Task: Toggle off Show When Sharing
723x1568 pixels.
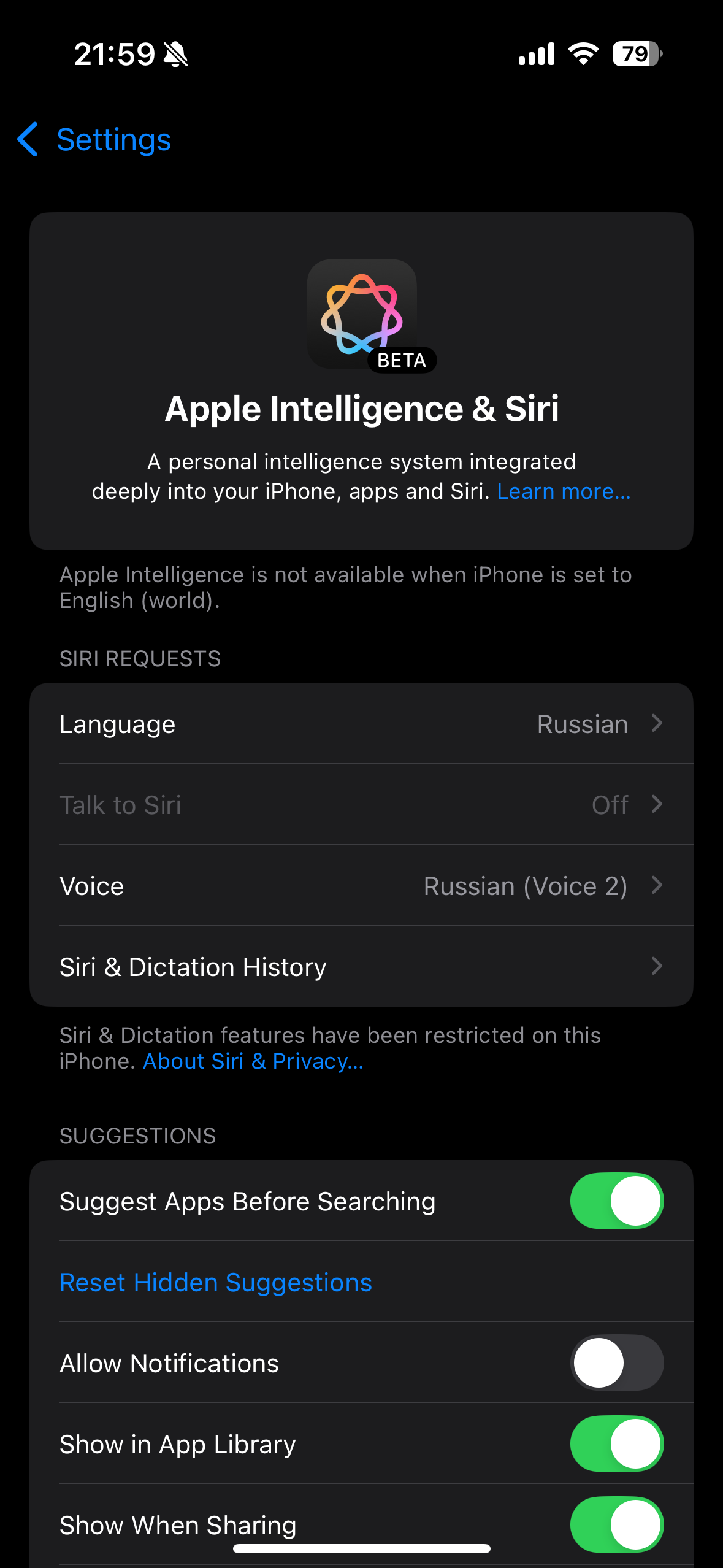Action: [616, 1524]
